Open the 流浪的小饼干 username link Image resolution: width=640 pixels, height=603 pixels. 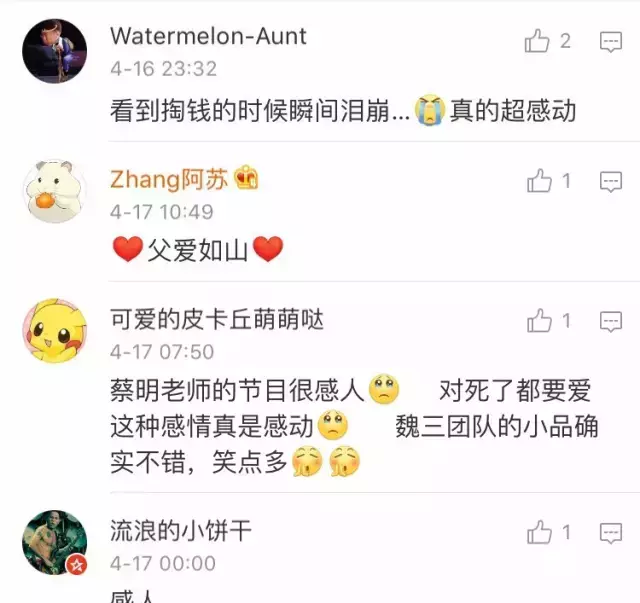tap(180, 531)
